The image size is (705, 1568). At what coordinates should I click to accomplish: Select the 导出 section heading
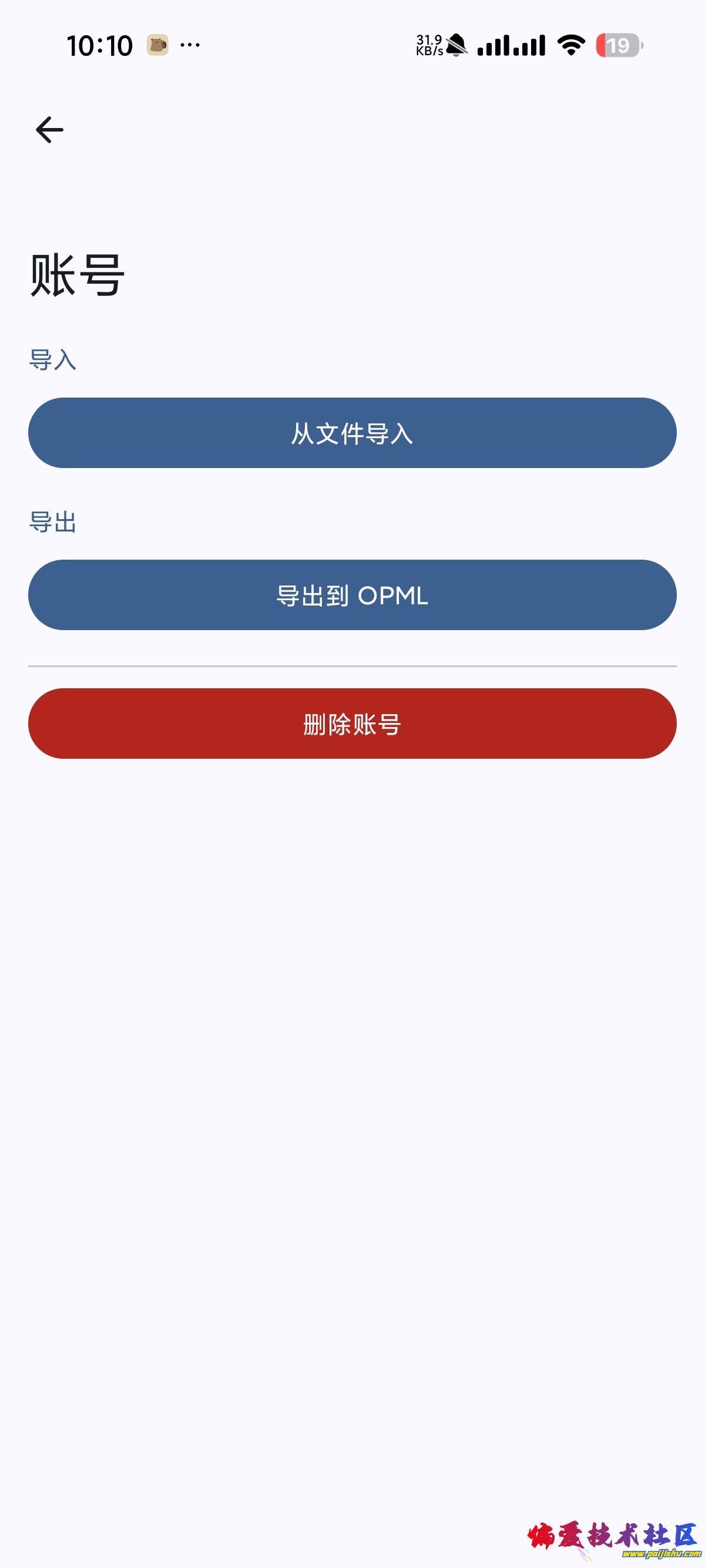[x=52, y=521]
